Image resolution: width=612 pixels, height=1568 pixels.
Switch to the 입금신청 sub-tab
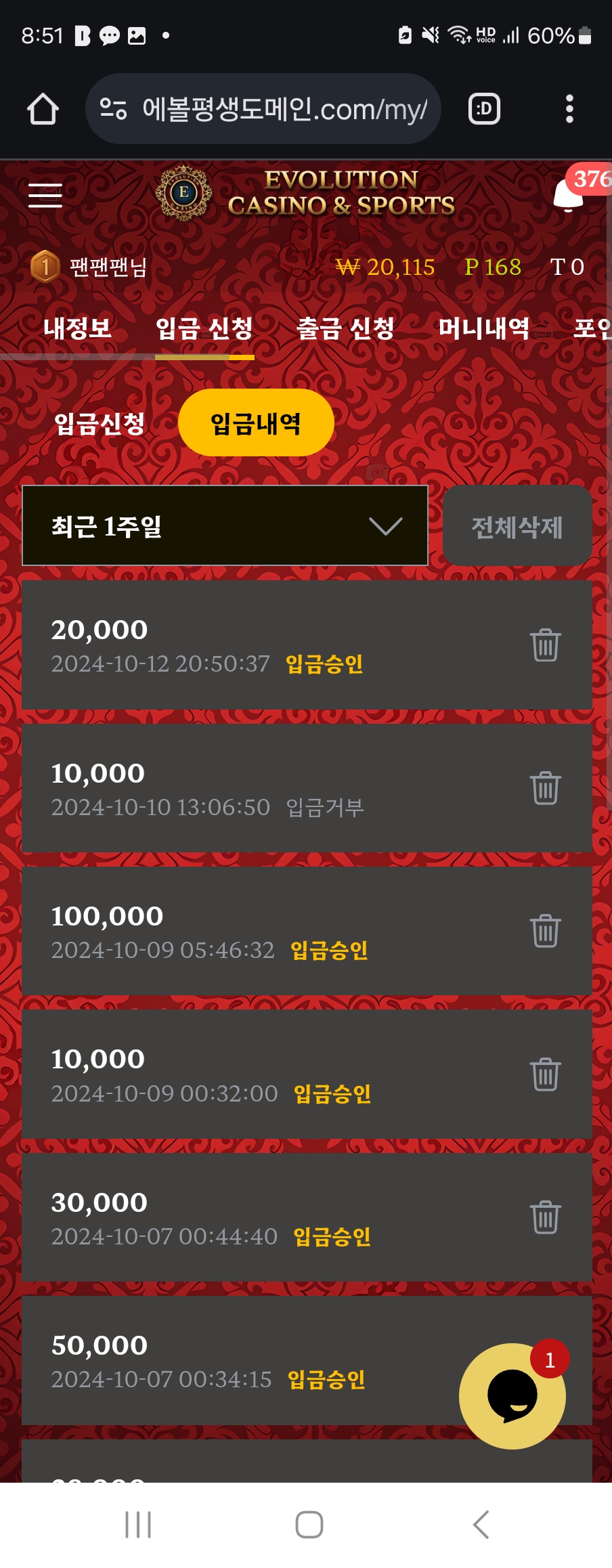pyautogui.click(x=100, y=424)
